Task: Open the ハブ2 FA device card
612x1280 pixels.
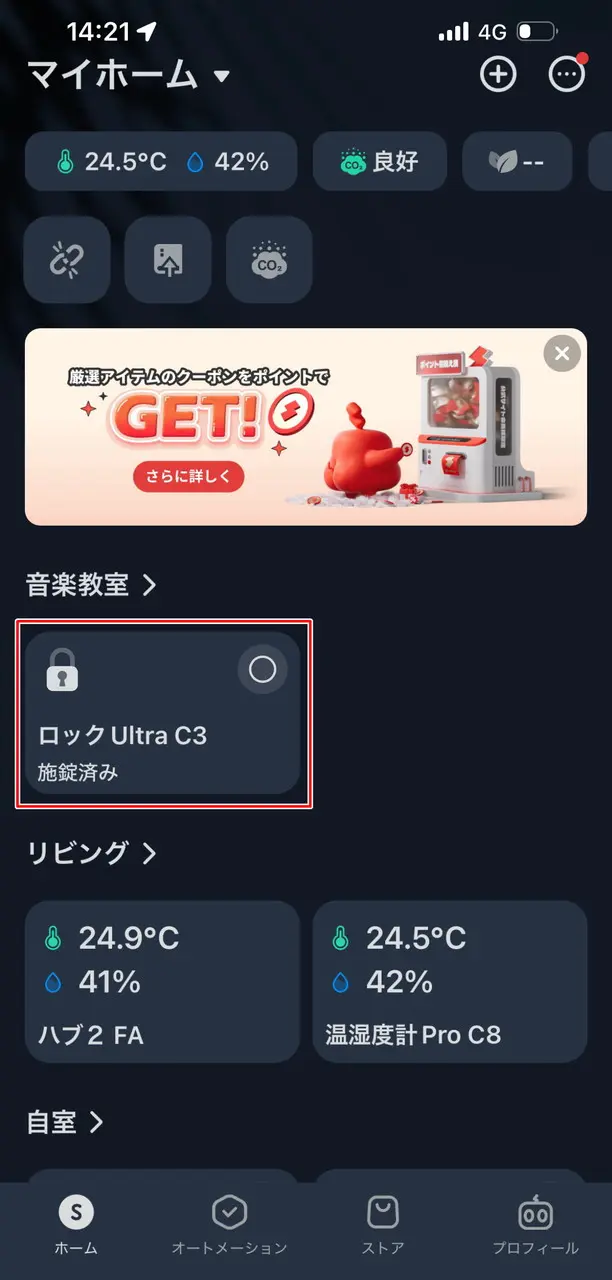Action: click(x=162, y=981)
